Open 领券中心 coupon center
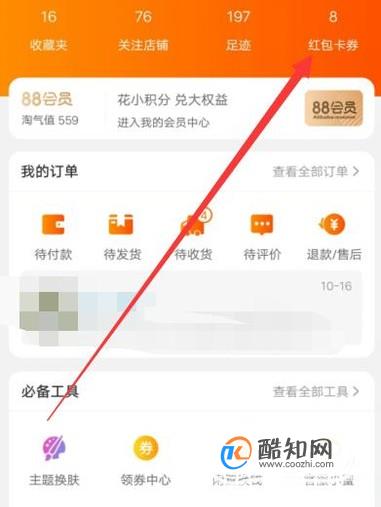 (x=146, y=462)
